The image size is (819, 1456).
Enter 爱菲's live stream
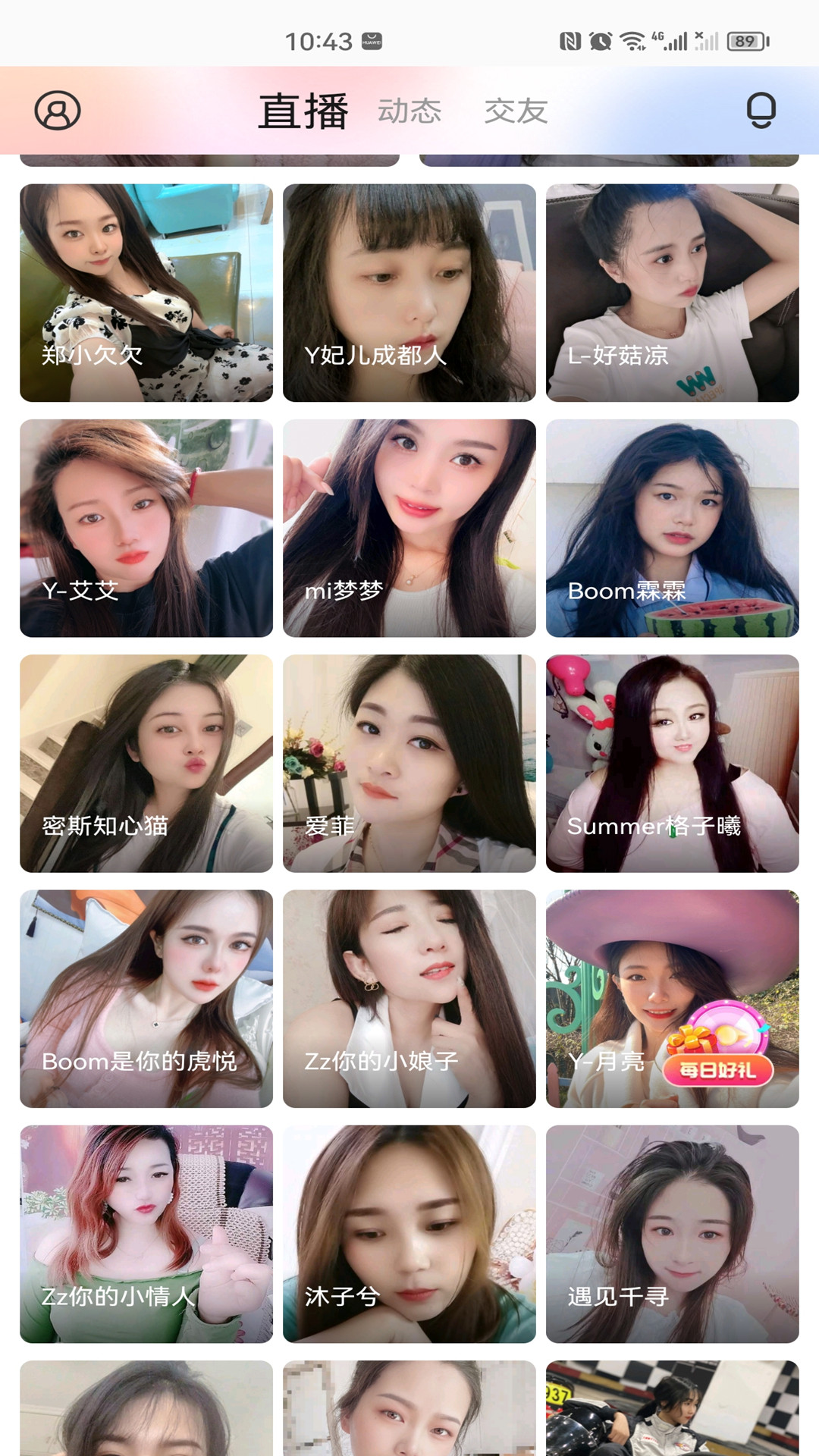[x=409, y=763]
